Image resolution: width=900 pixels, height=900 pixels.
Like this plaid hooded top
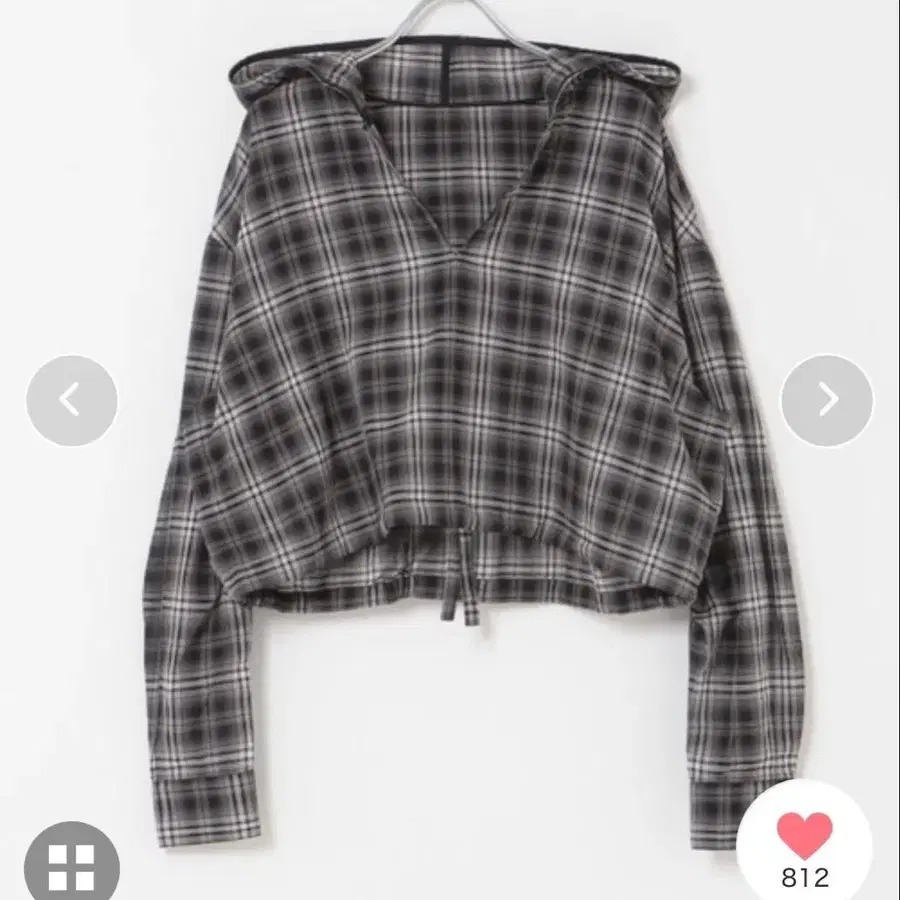coord(805,836)
